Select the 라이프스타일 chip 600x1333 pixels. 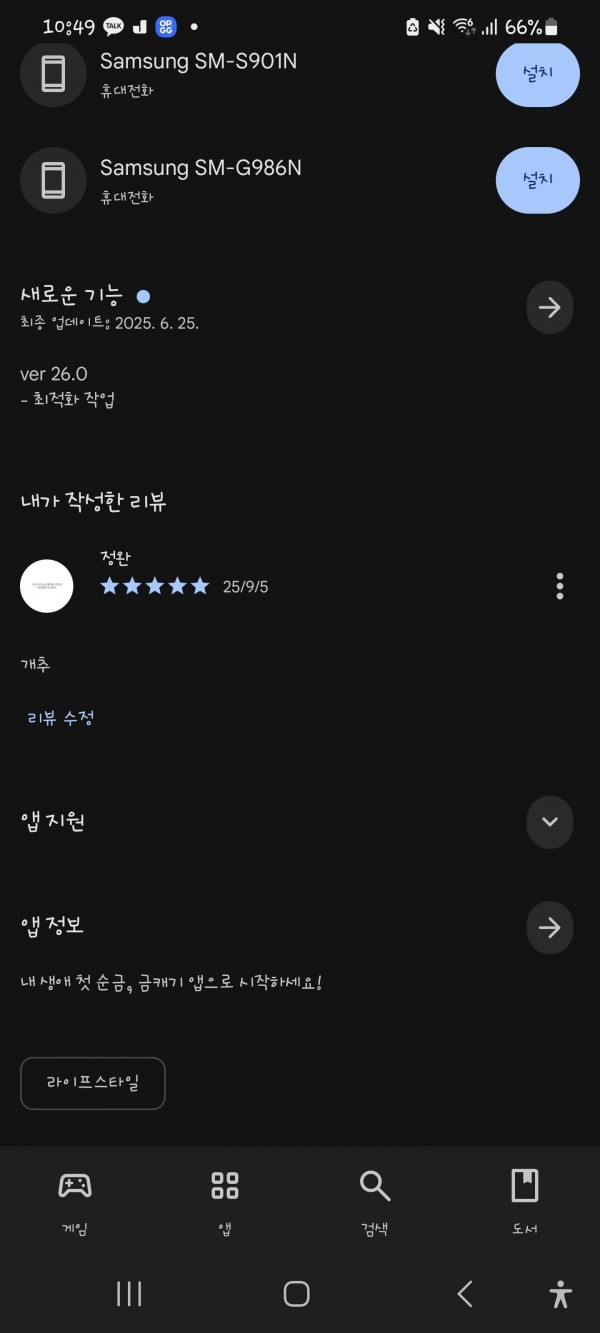point(93,1083)
